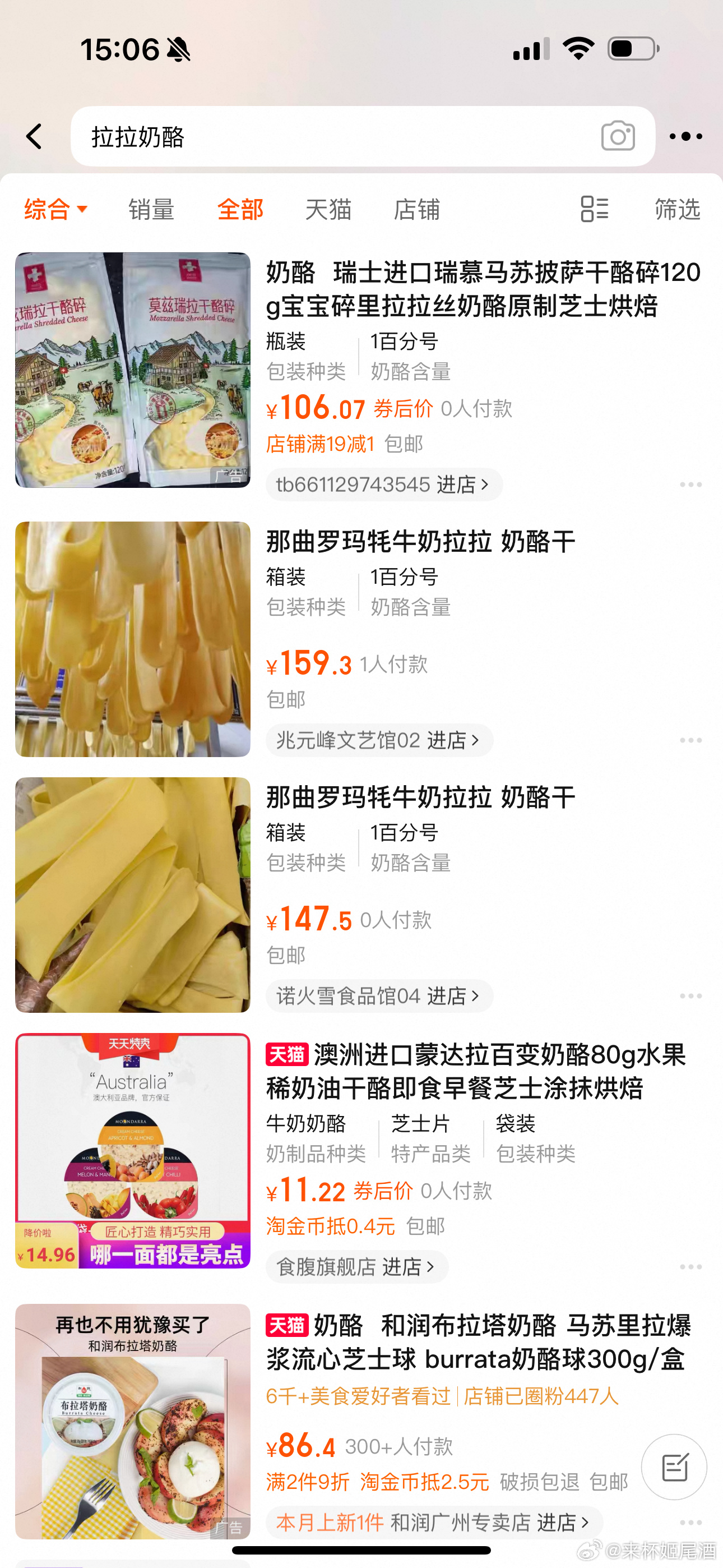Screen dimensions: 723x1568
Task: Open the 筛选 filter panel
Action: pyautogui.click(x=678, y=209)
